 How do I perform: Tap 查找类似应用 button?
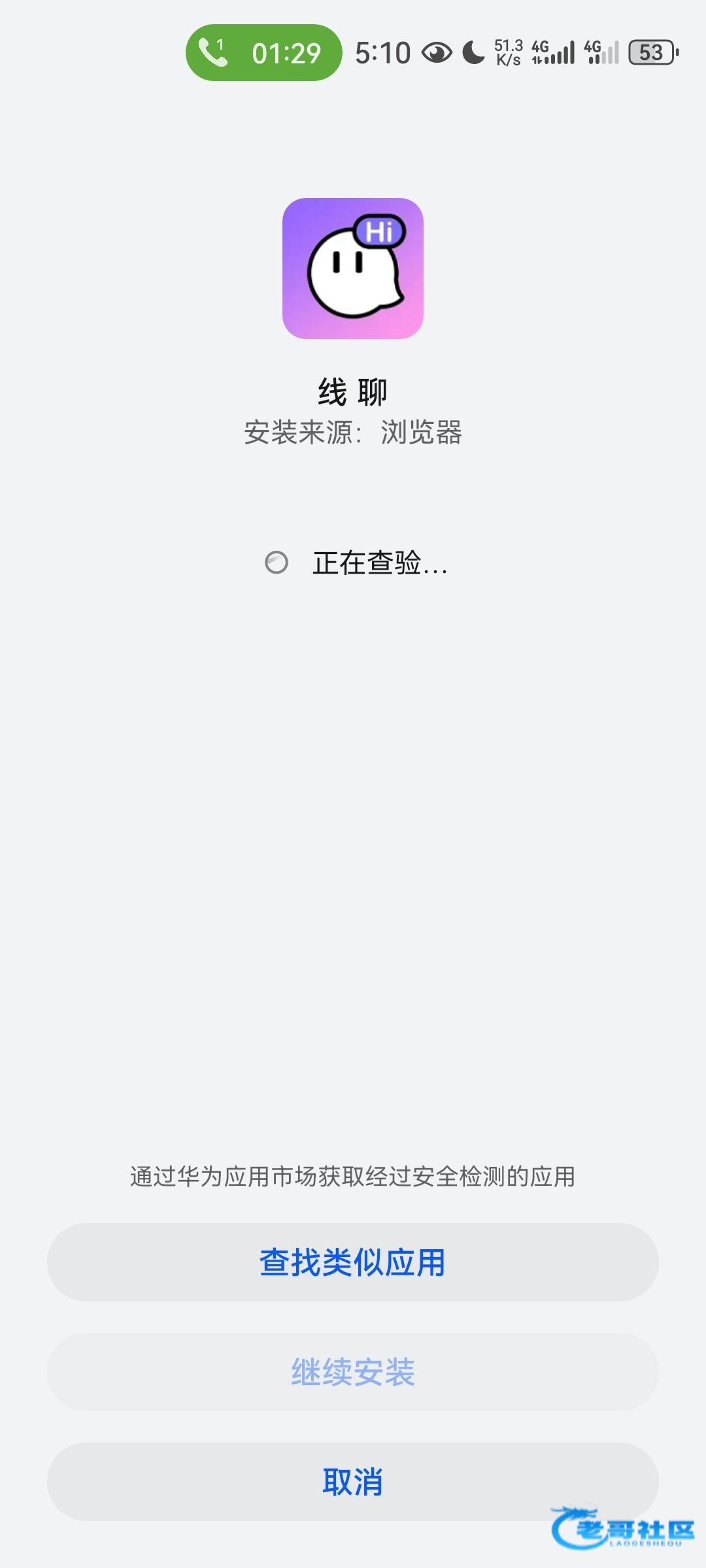coord(352,1262)
